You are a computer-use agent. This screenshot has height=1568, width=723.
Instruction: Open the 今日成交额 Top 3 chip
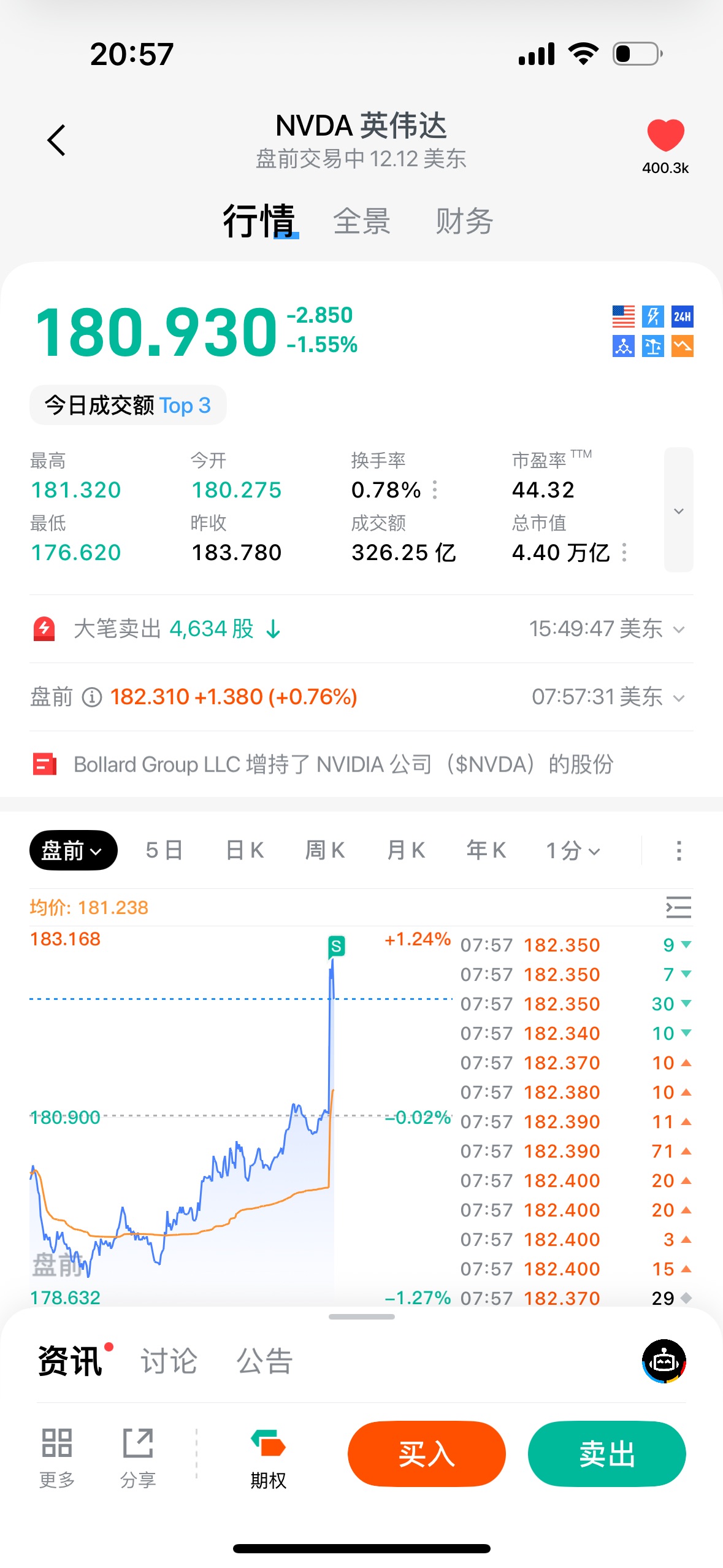coord(128,405)
